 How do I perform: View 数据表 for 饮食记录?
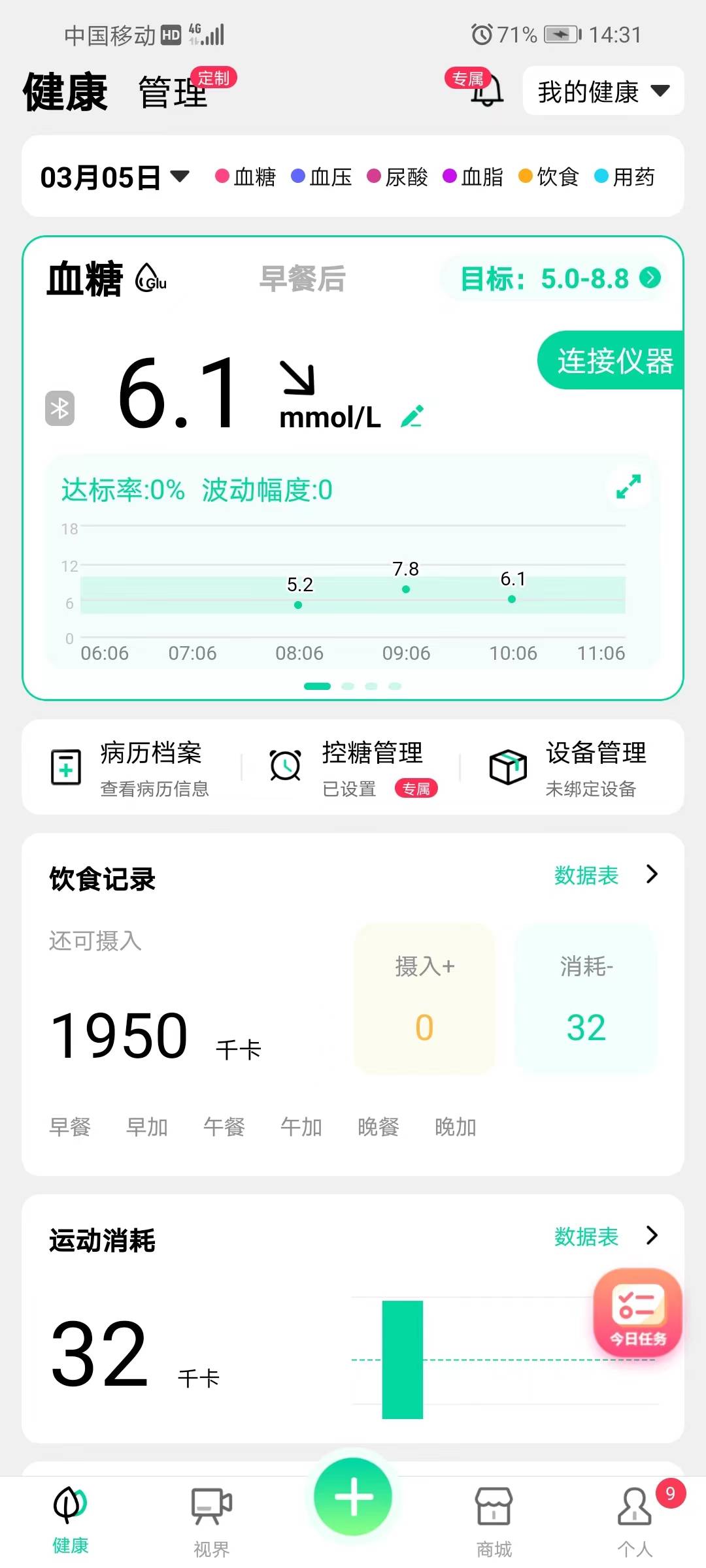605,875
